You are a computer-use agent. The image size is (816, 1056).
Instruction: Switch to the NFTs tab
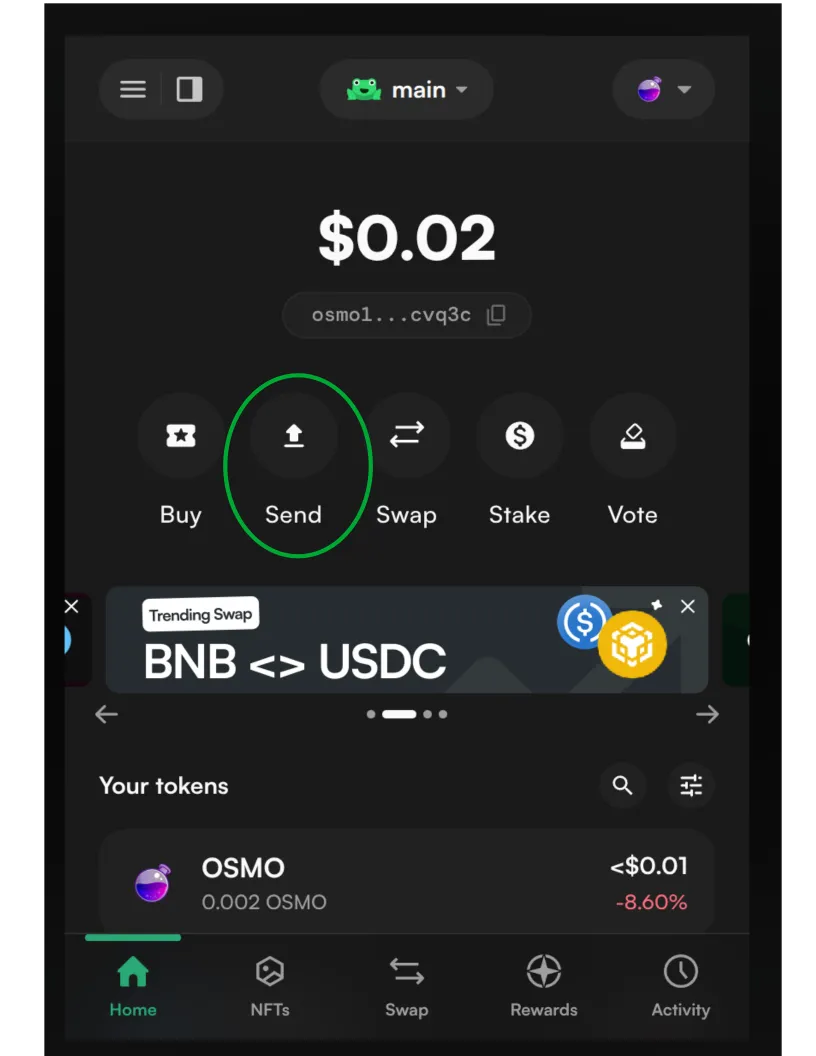click(270, 985)
